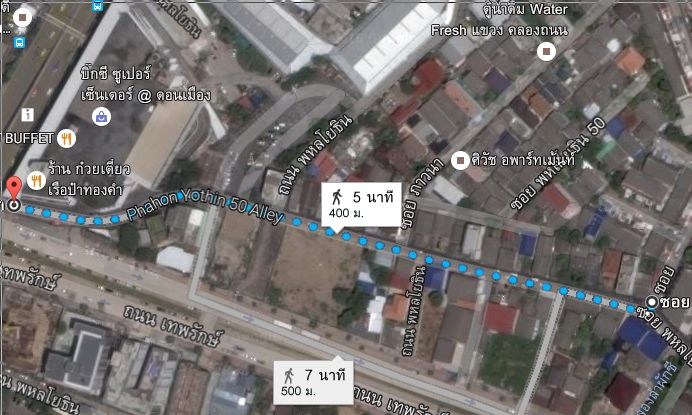Select the alternate 7-minute 500 m route

pyautogui.click(x=314, y=381)
